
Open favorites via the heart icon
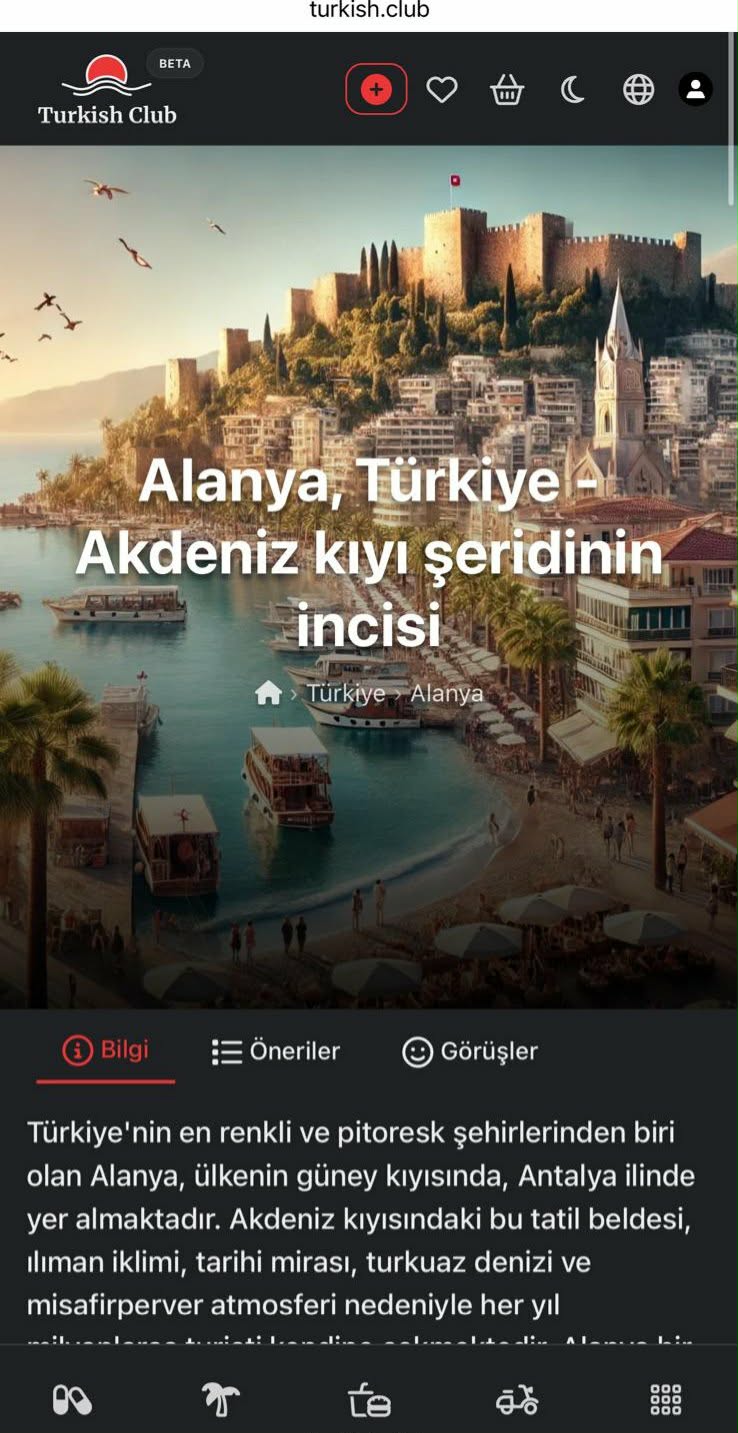tap(442, 90)
